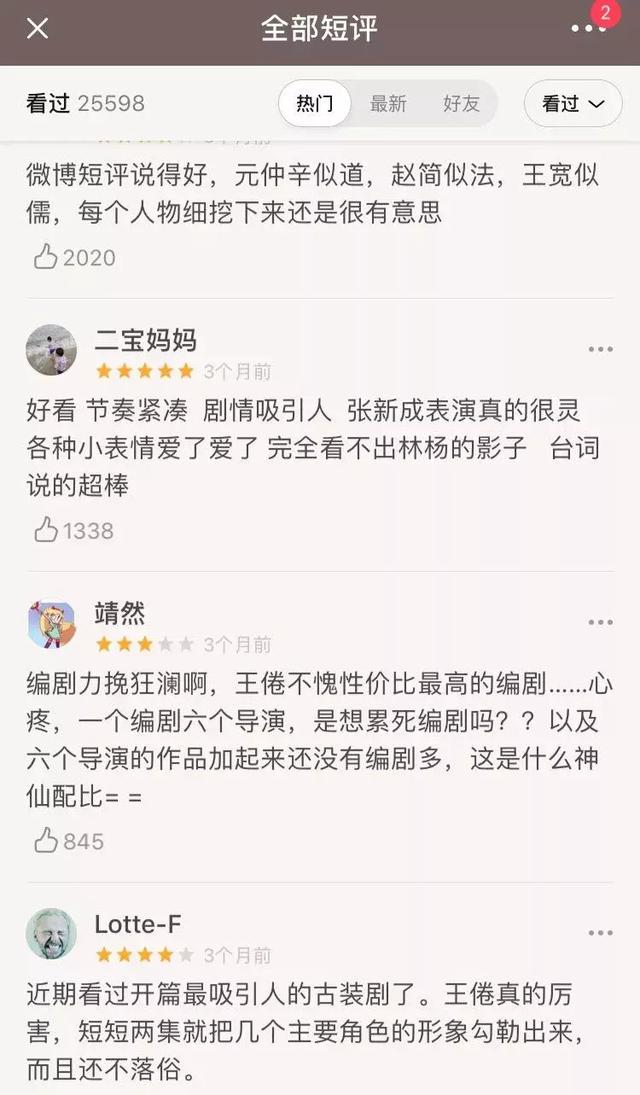The width and height of the screenshot is (640, 1095).
Task: Open more options on 靖然's review
Action: click(x=600, y=622)
